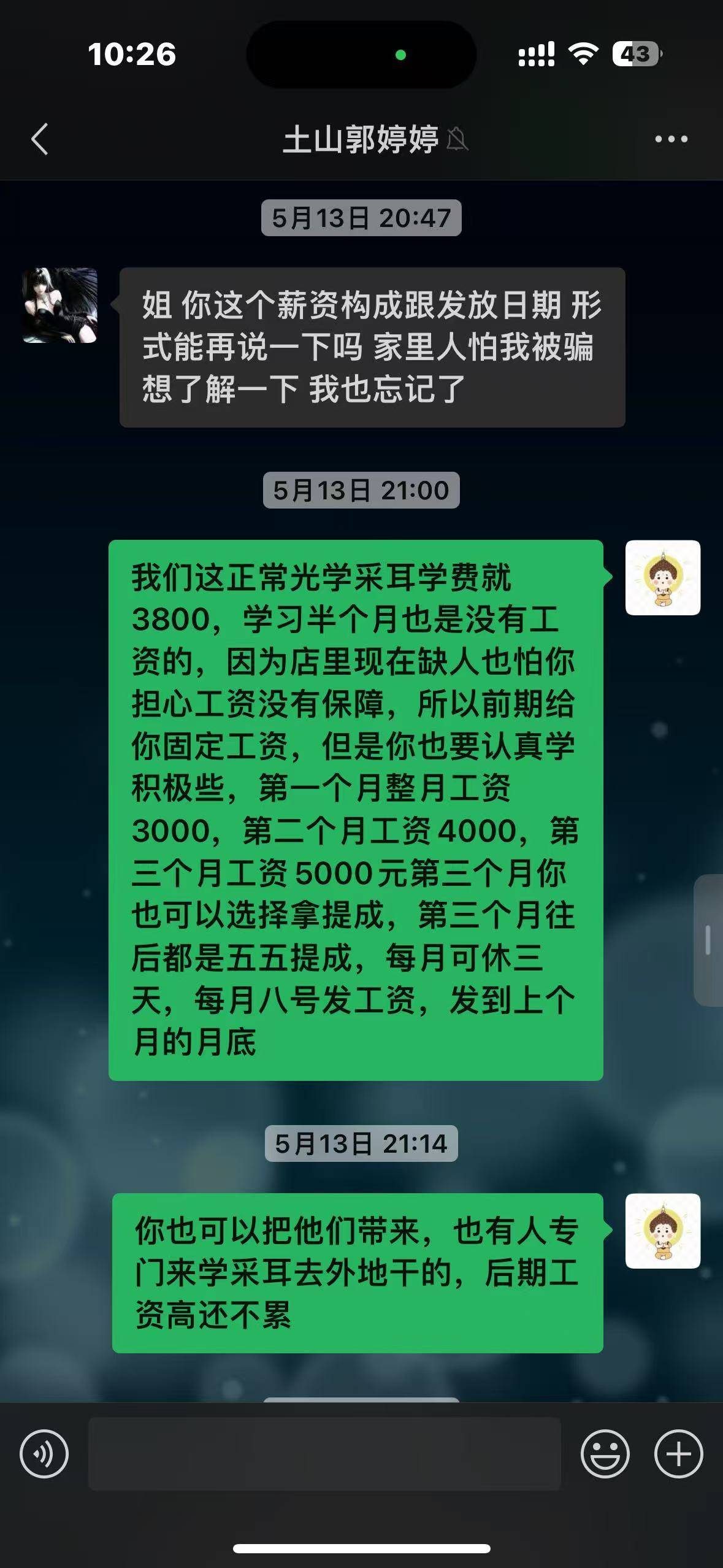Screen dimensions: 723x1568
Task: Open the chat info overflow menu
Action: coord(671,139)
